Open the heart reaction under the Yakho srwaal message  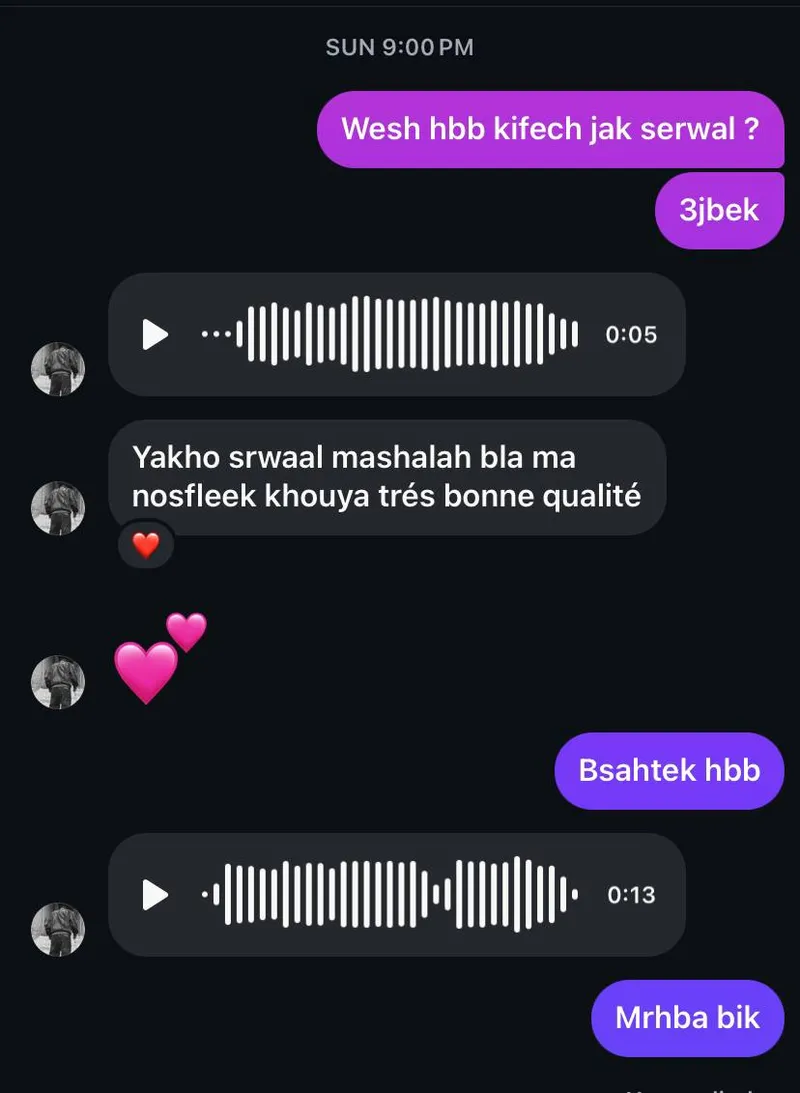click(146, 545)
